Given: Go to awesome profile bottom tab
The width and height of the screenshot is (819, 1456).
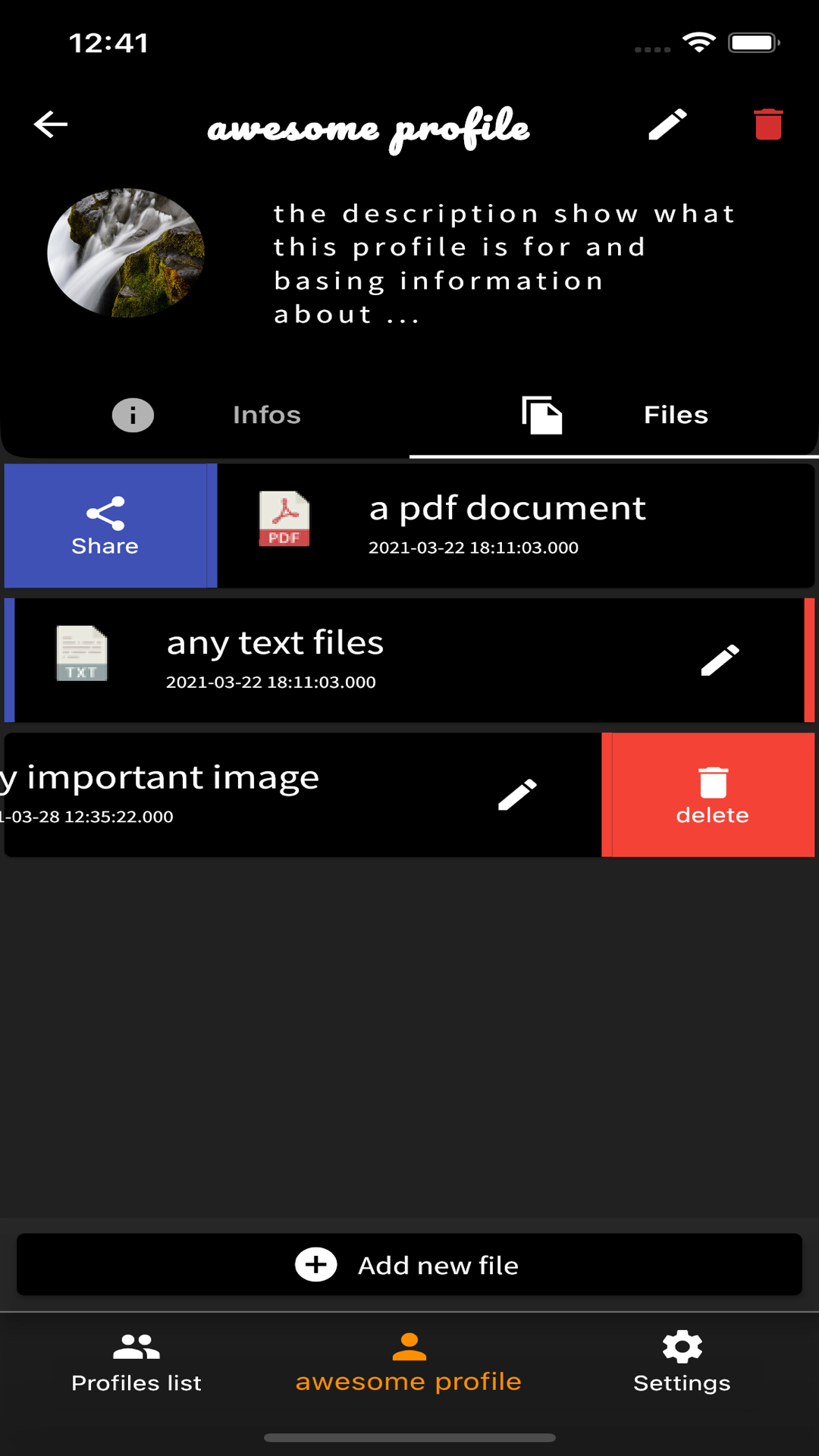Looking at the screenshot, I should pos(409,1363).
